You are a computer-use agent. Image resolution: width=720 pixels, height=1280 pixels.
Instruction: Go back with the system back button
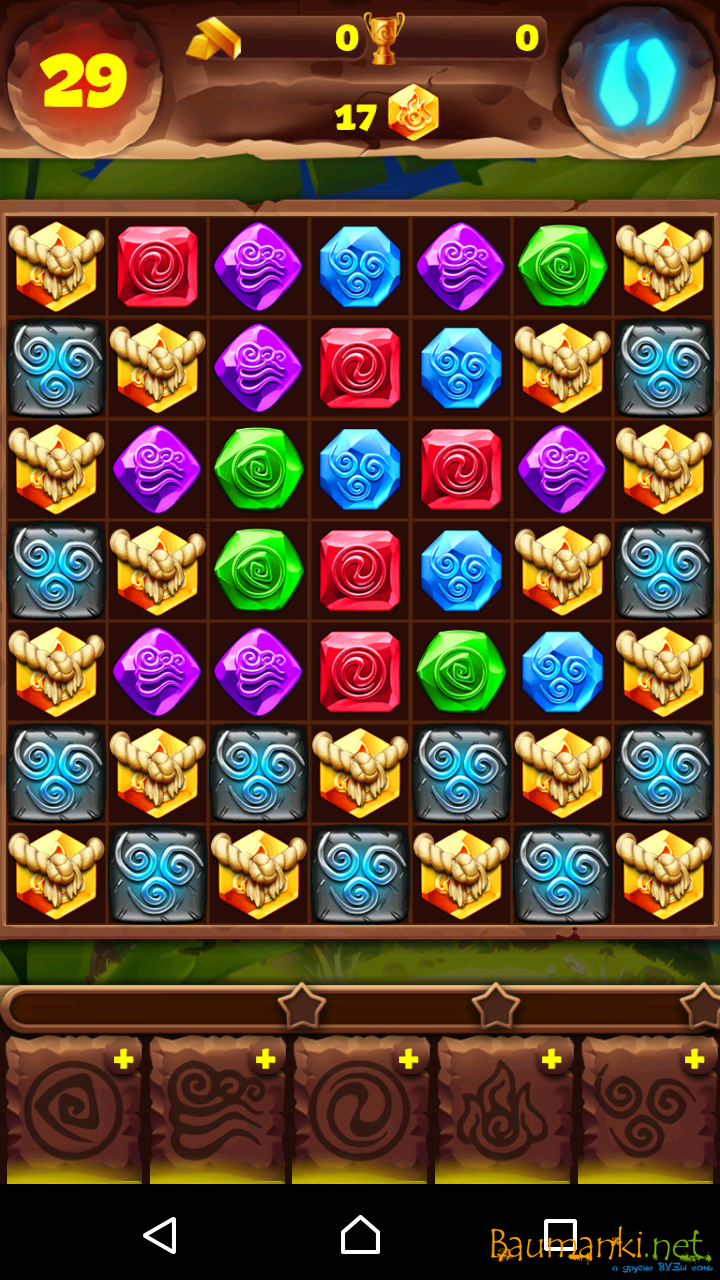[x=160, y=1236]
